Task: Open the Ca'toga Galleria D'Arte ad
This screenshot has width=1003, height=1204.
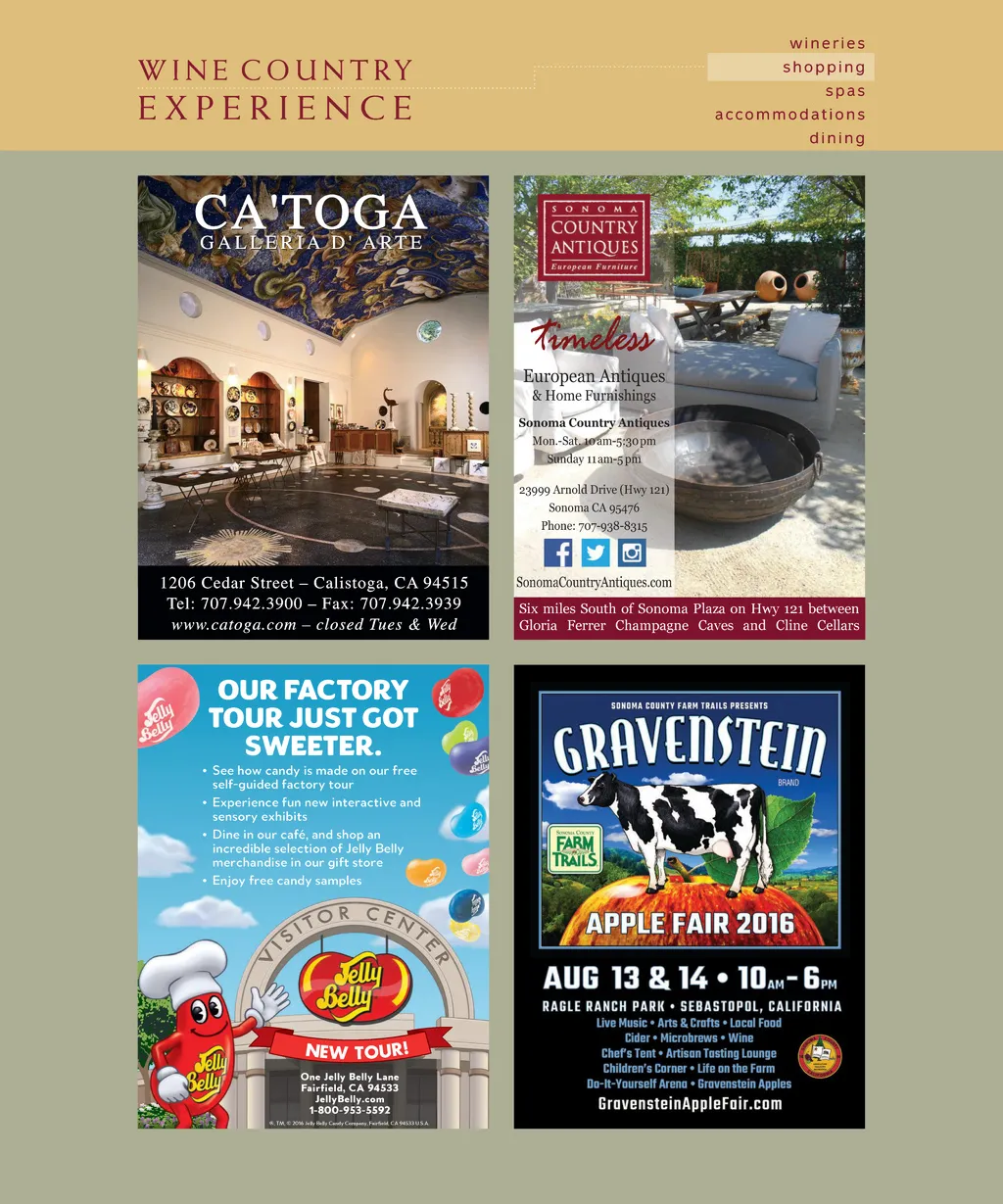Action: tap(313, 408)
